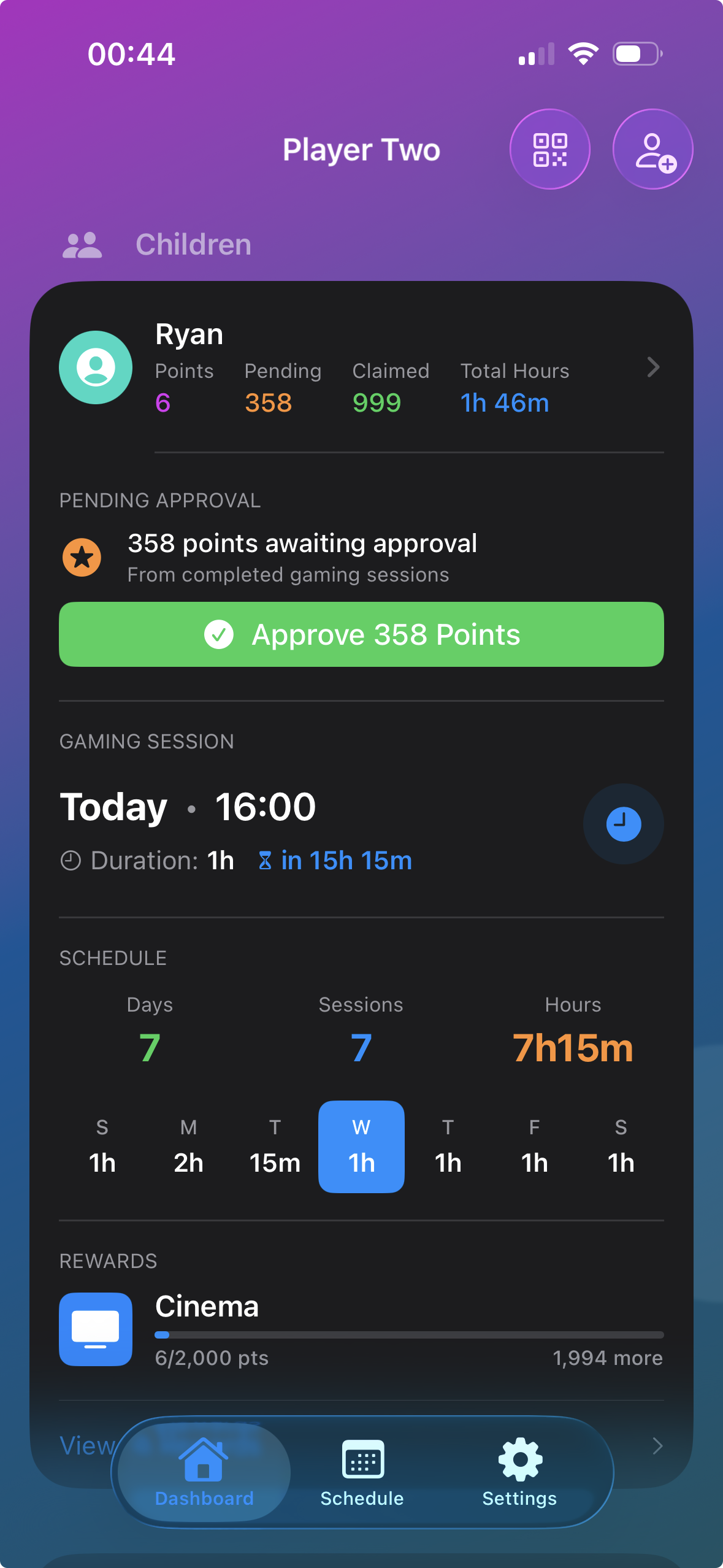Viewport: 723px width, 1568px height.
Task: Tap the hourglass countdown icon
Action: (x=265, y=859)
